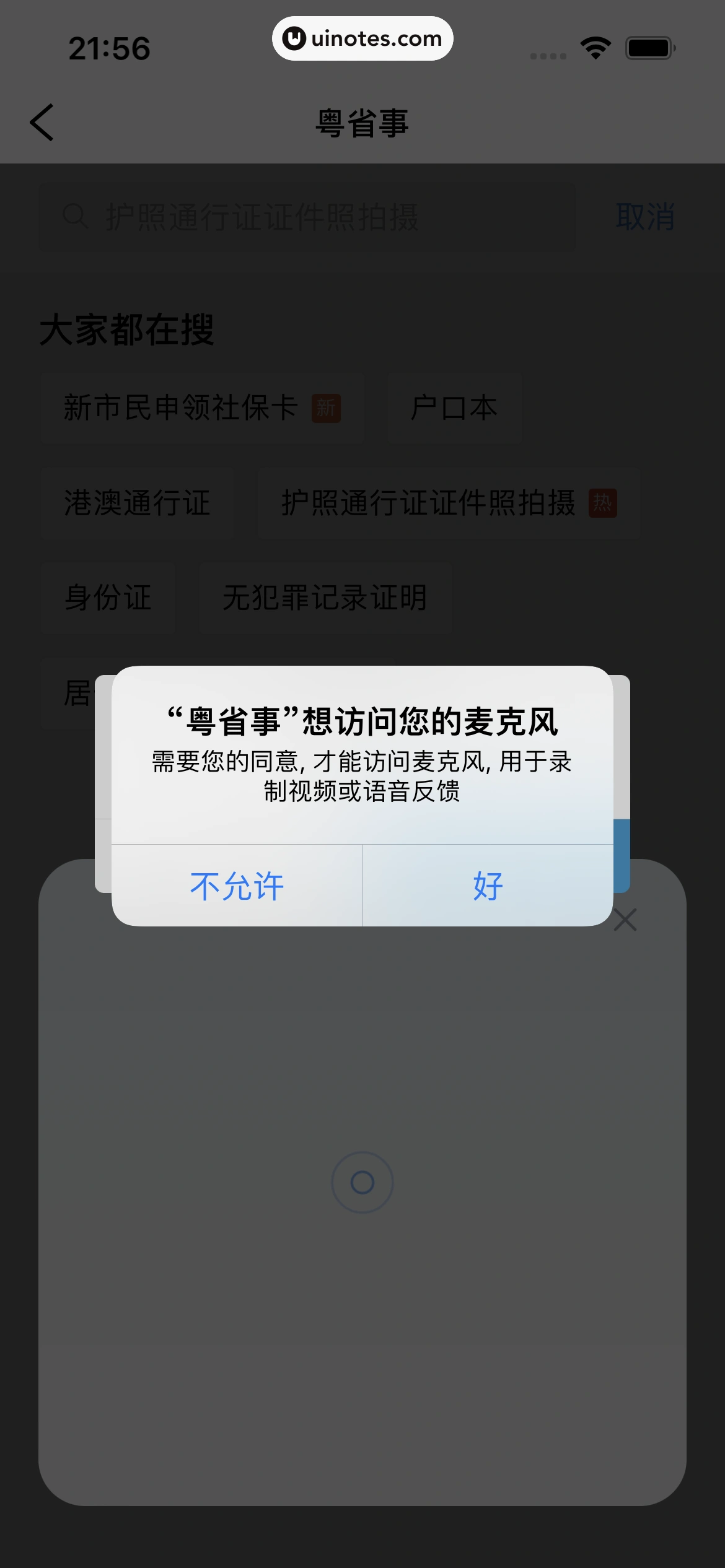Tap 无犯罪记录证明 search tag

[325, 598]
